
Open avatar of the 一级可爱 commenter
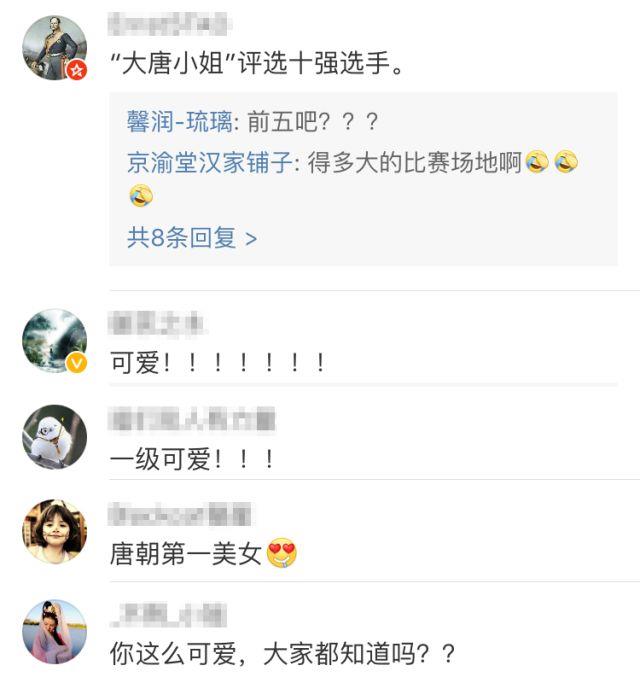click(55, 437)
